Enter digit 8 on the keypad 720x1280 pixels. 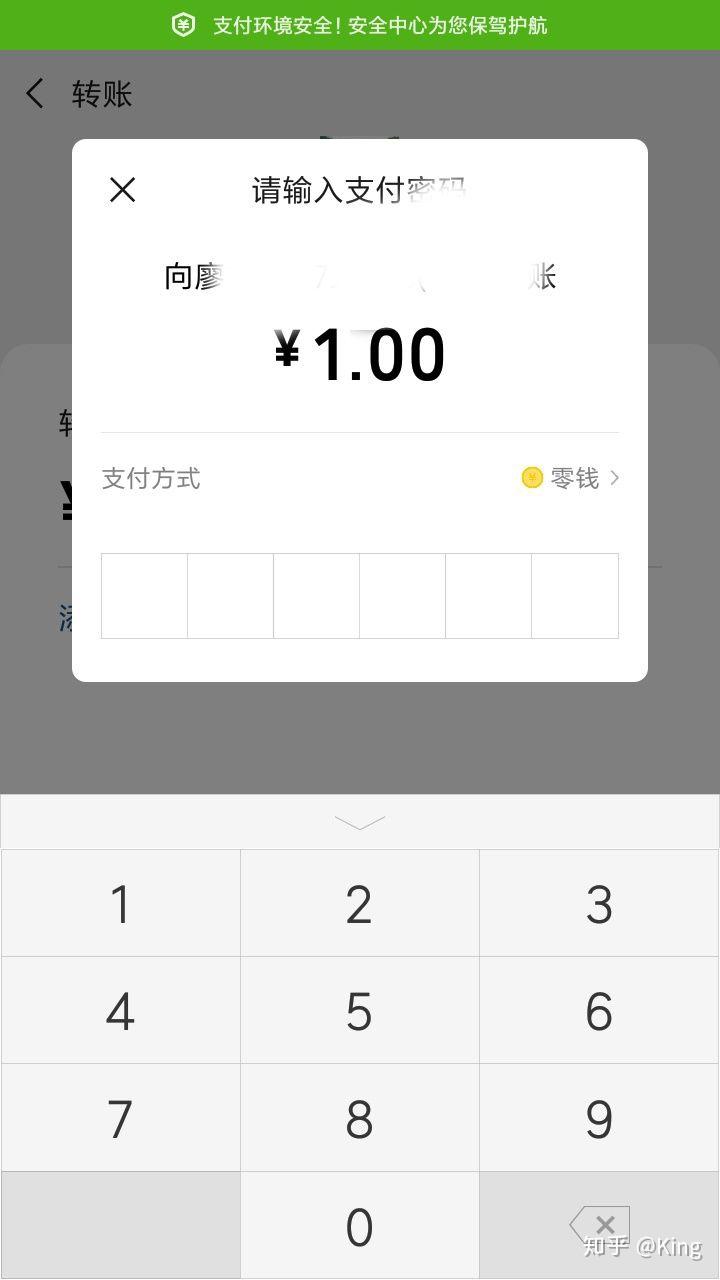[x=359, y=1118]
